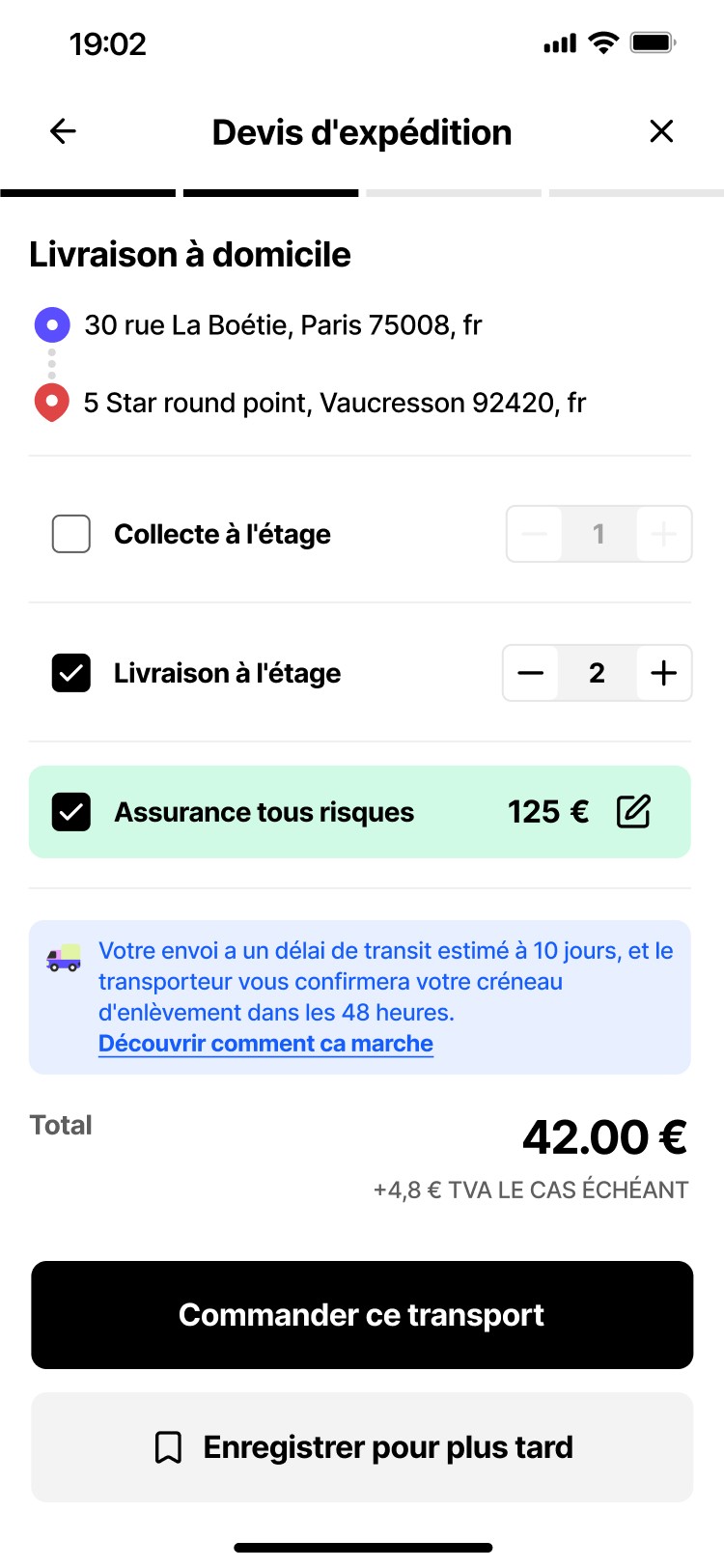The width and height of the screenshot is (724, 1568).
Task: Open Découvrir comment ca marche link
Action: tap(265, 1044)
